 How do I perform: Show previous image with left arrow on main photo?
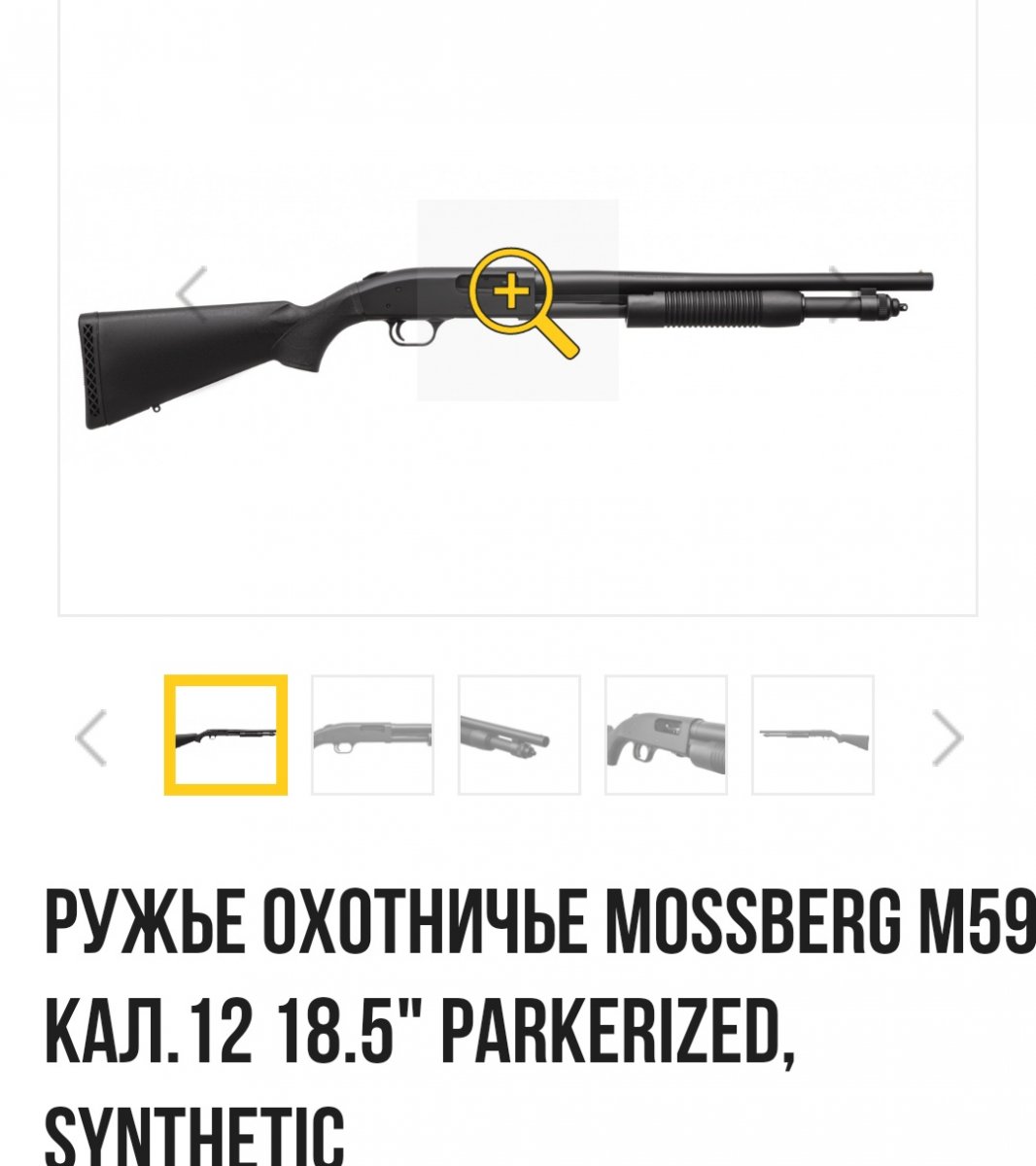pos(191,291)
